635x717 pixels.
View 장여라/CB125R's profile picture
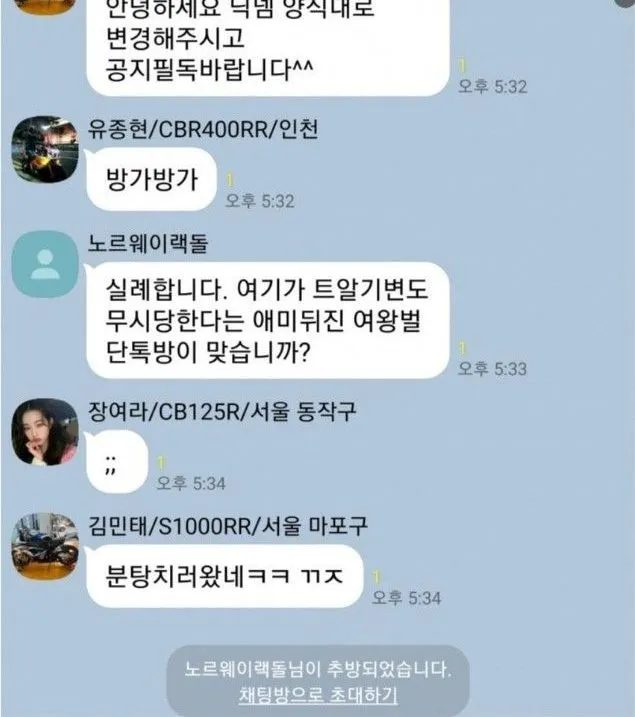[45, 432]
